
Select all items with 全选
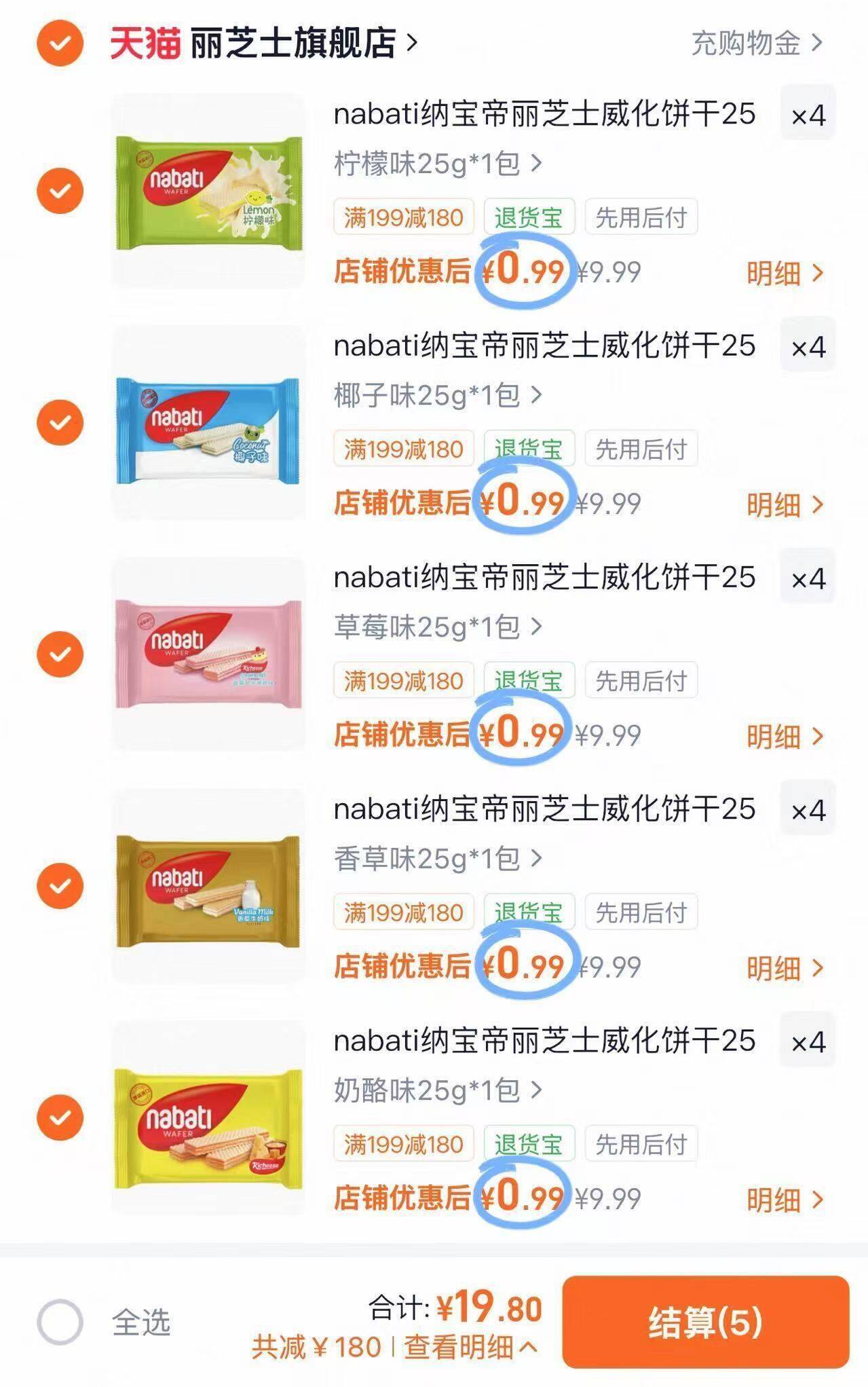(104, 1322)
